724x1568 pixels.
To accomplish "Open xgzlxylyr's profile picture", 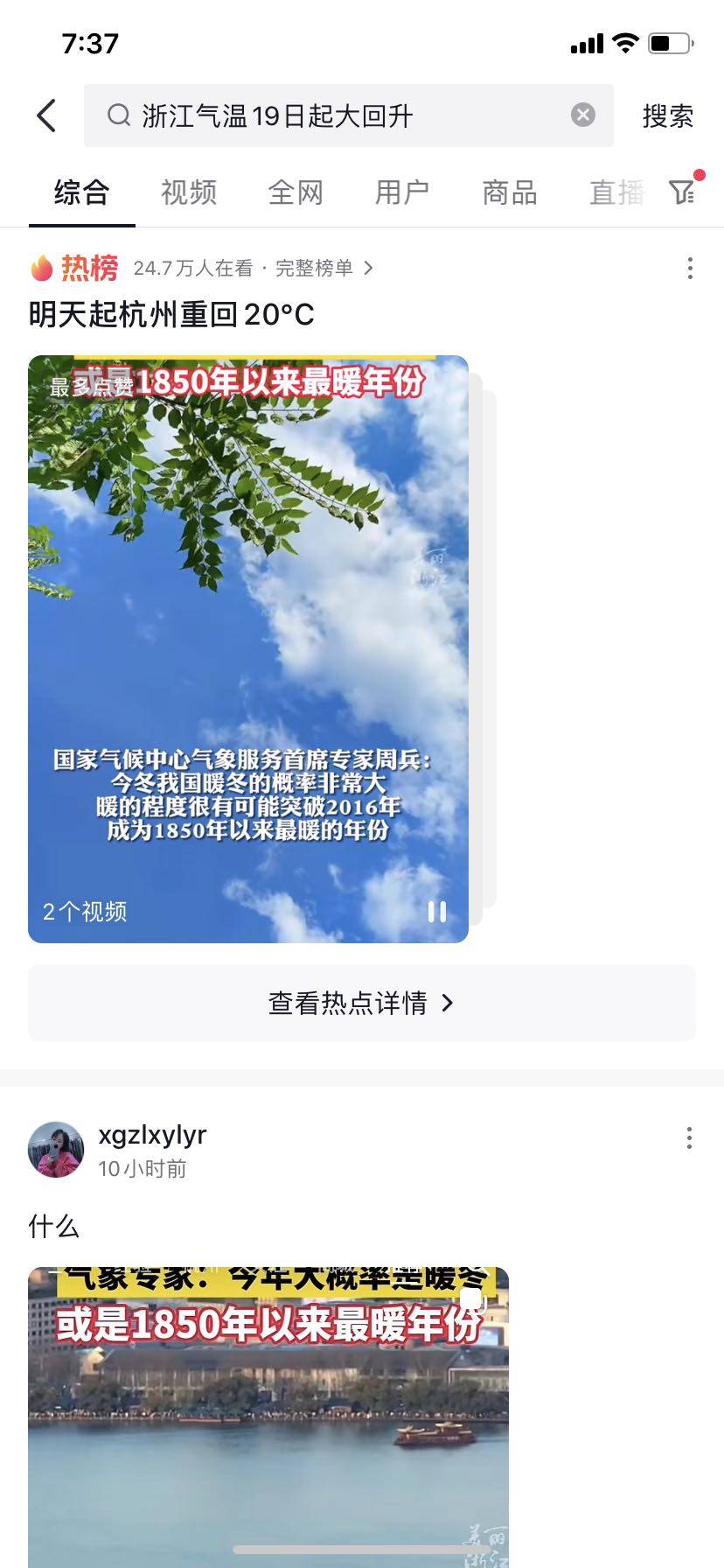I will (56, 1150).
